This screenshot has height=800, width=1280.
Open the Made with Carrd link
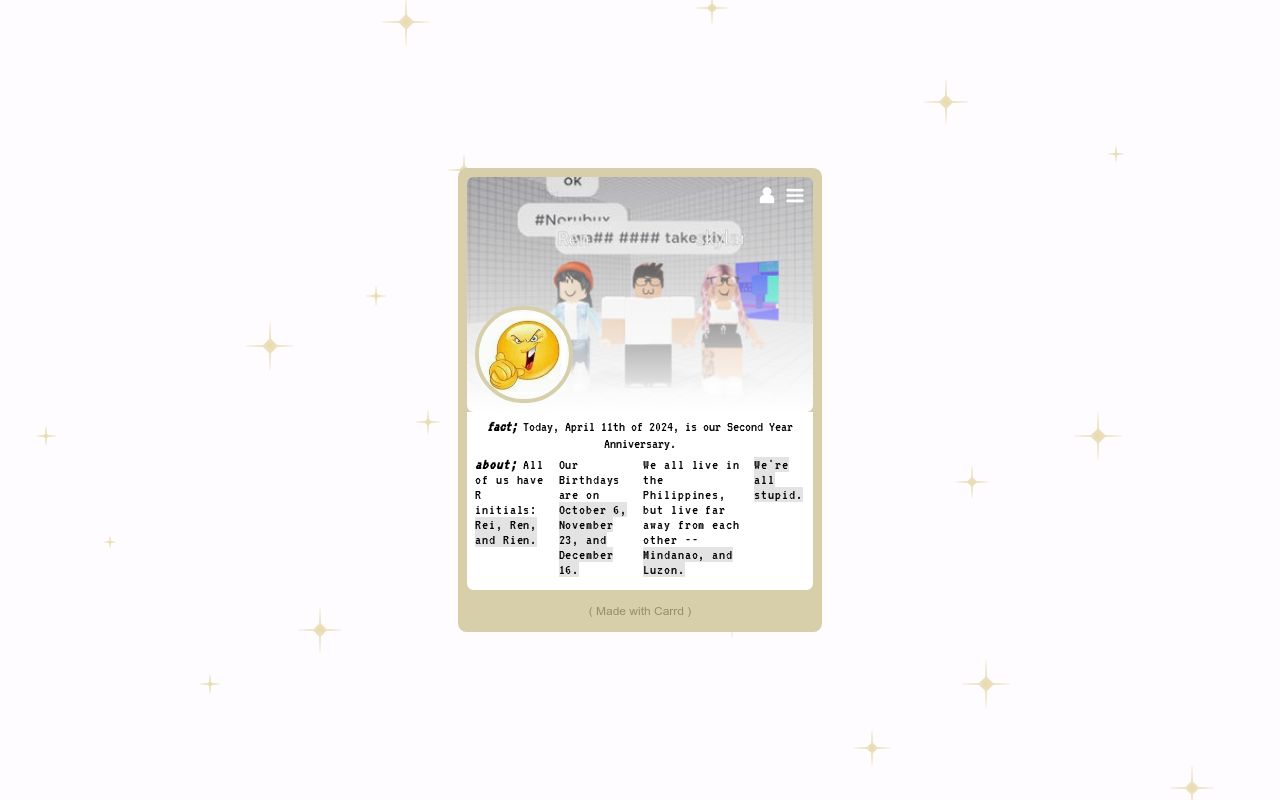click(x=640, y=611)
